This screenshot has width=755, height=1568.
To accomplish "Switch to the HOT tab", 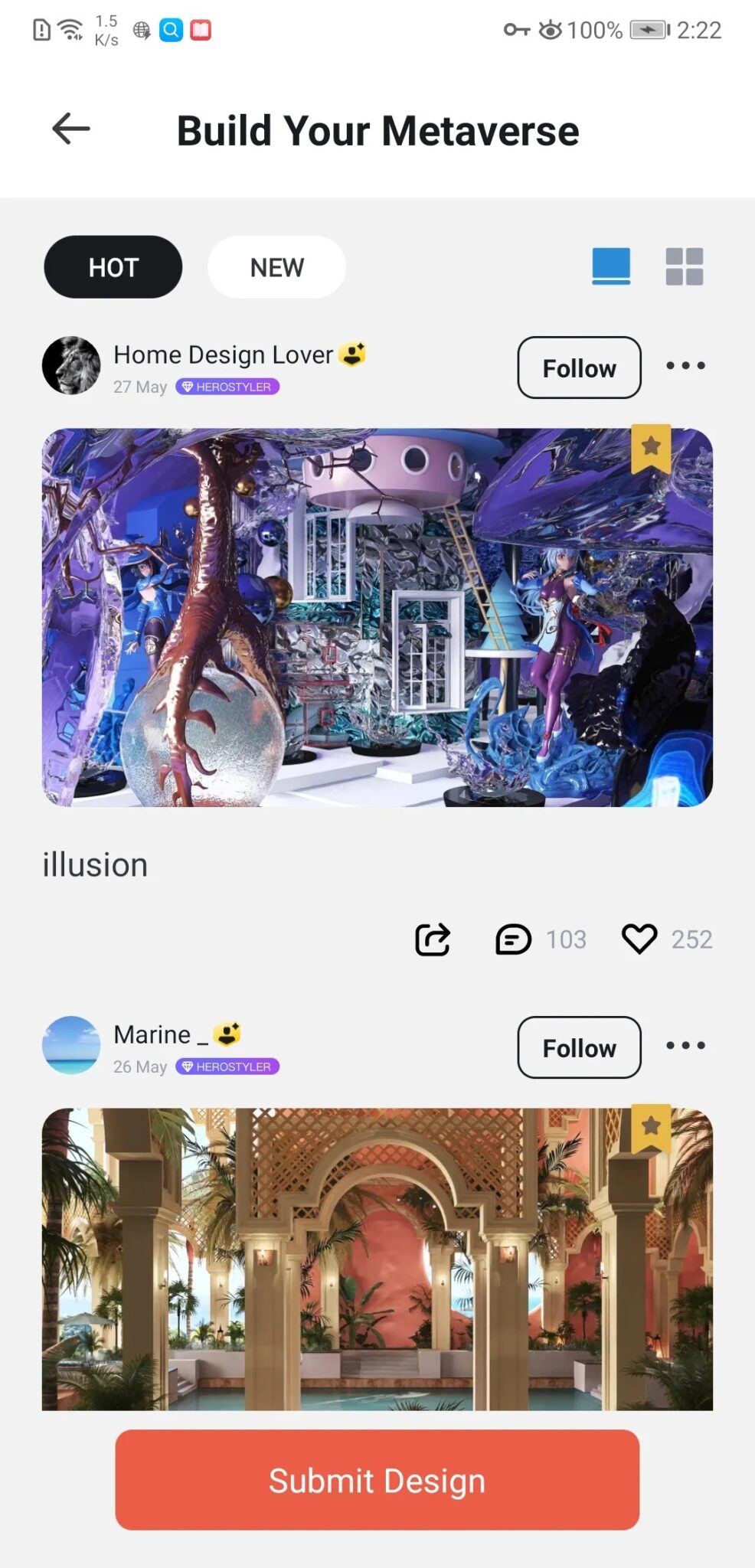I will pos(113,267).
